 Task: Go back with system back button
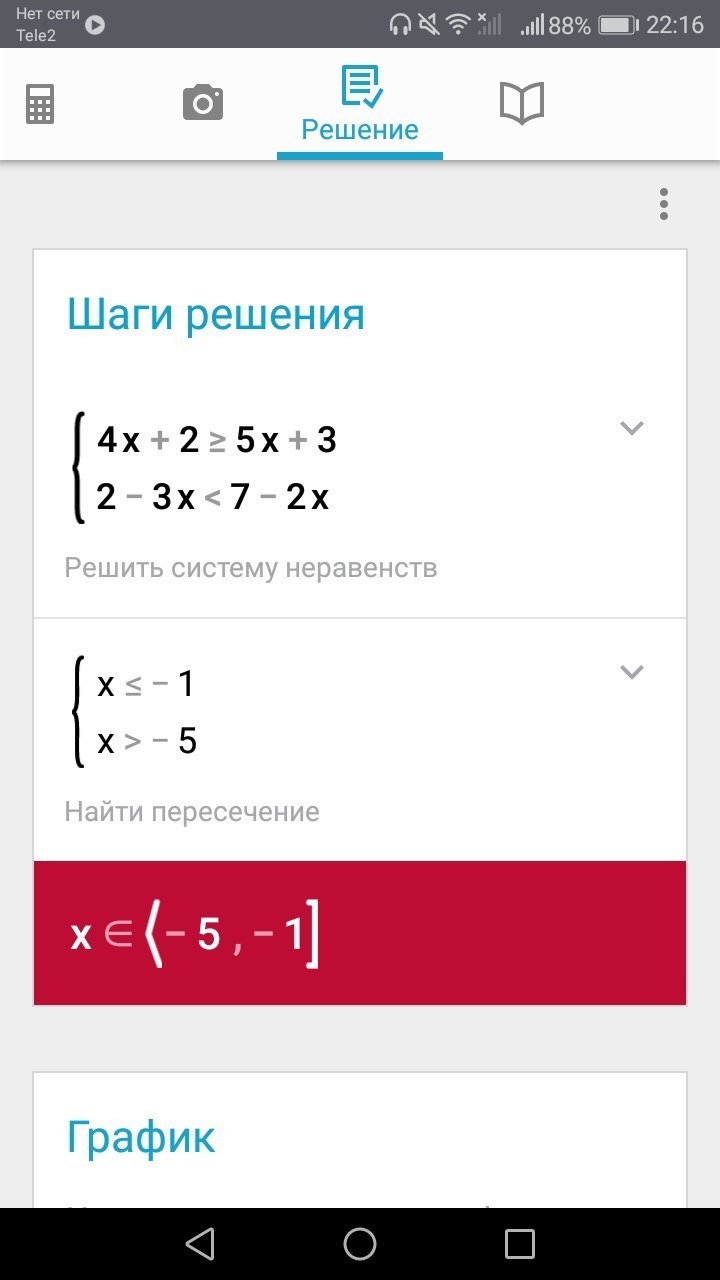tap(200, 1244)
